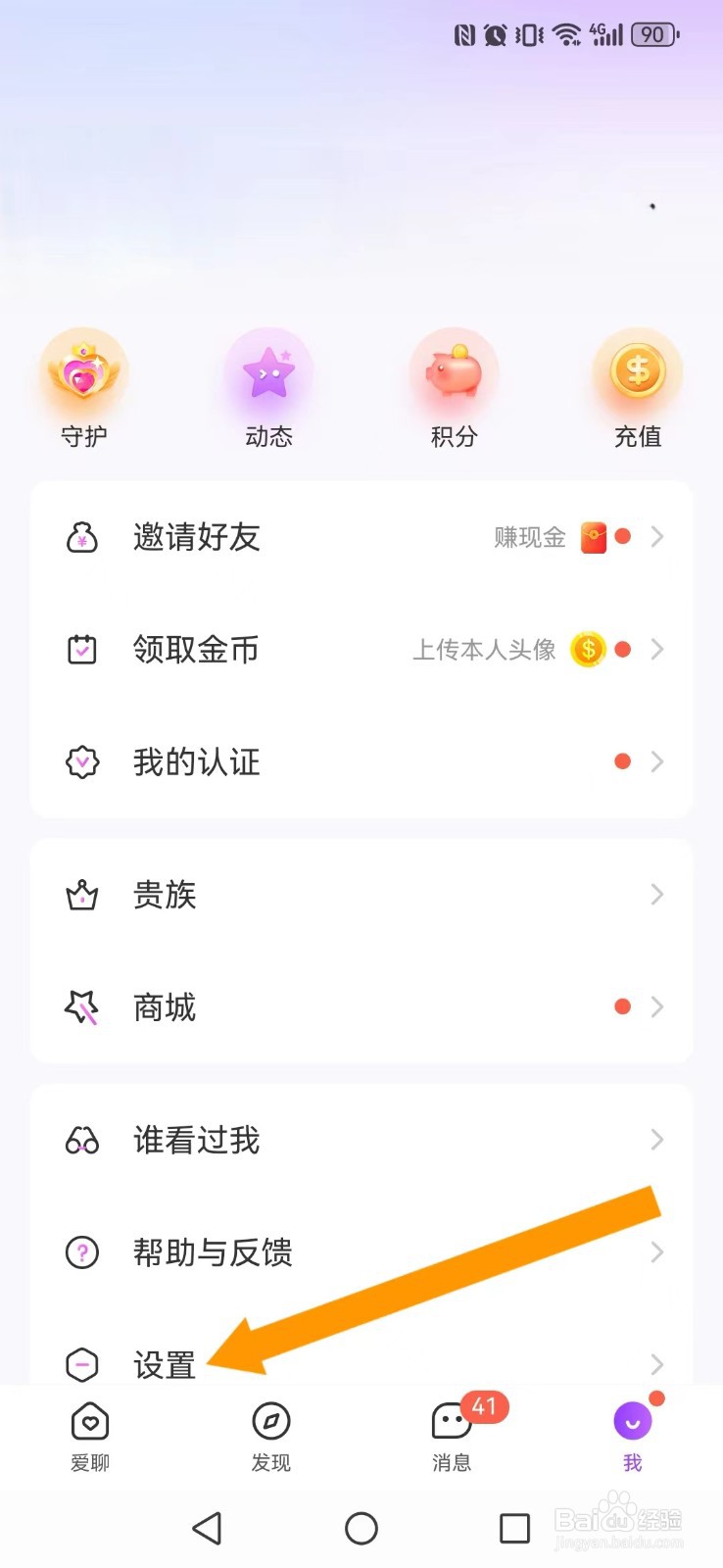The height and width of the screenshot is (1568, 723).
Task: Open the 商城 store row
Action: [361, 1007]
